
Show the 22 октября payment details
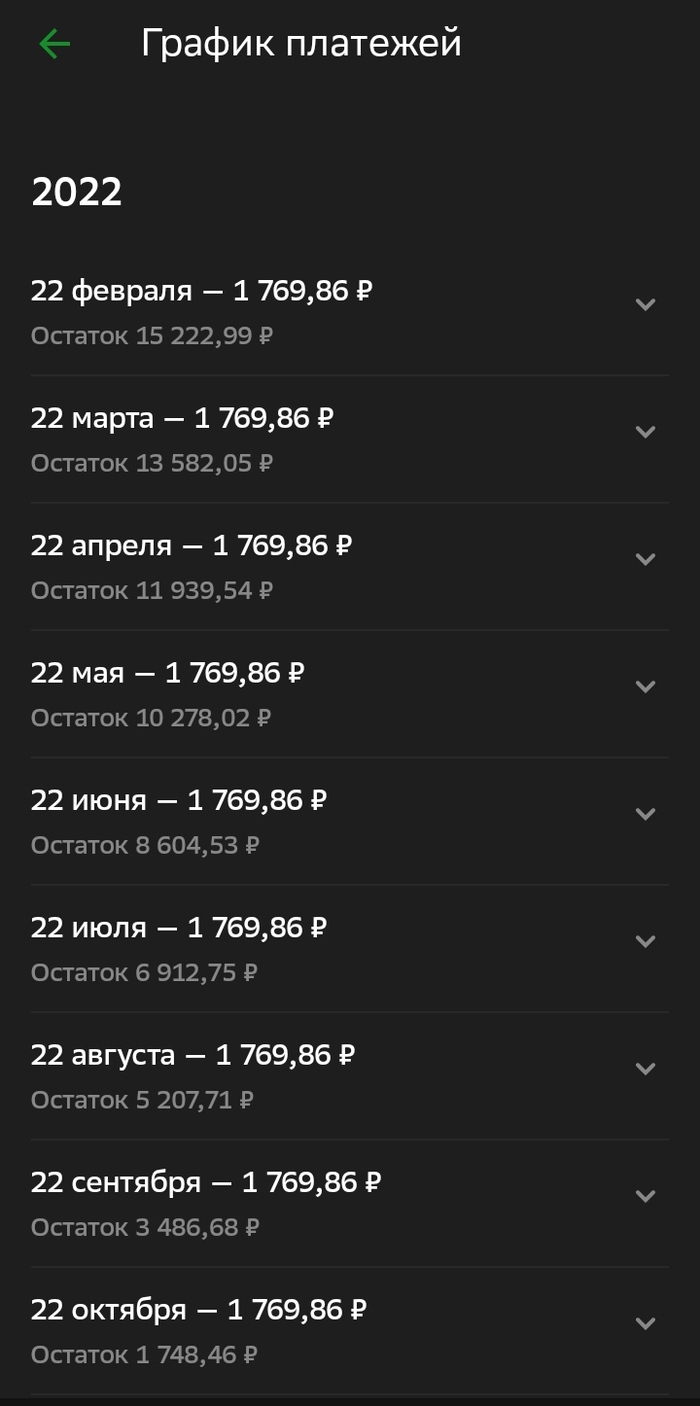[645, 1322]
